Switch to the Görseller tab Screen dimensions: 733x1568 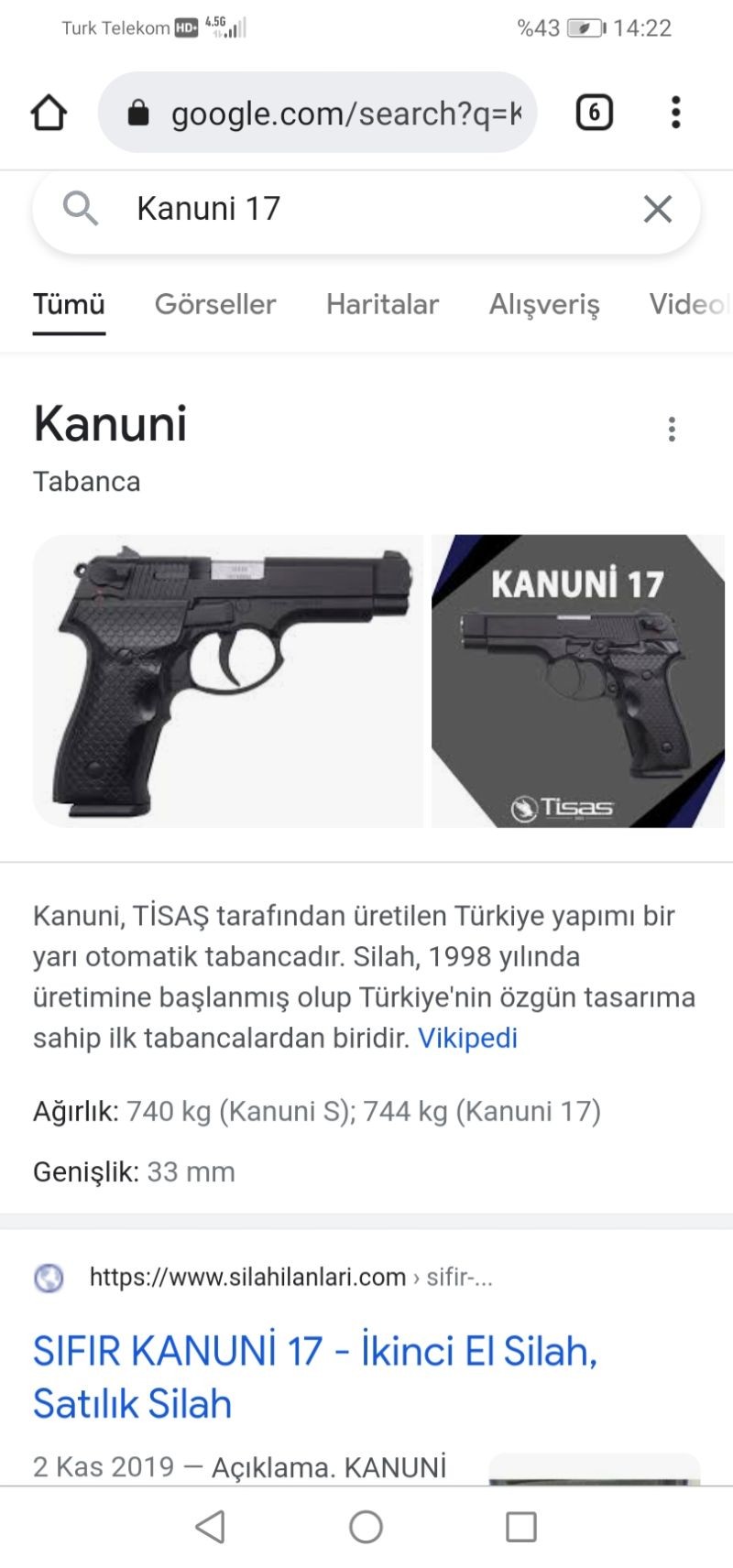coord(215,304)
